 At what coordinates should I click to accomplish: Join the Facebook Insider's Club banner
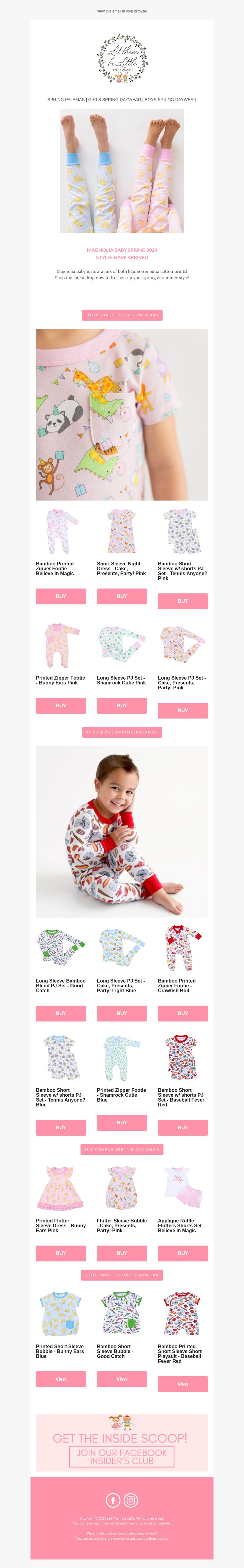122,1456
